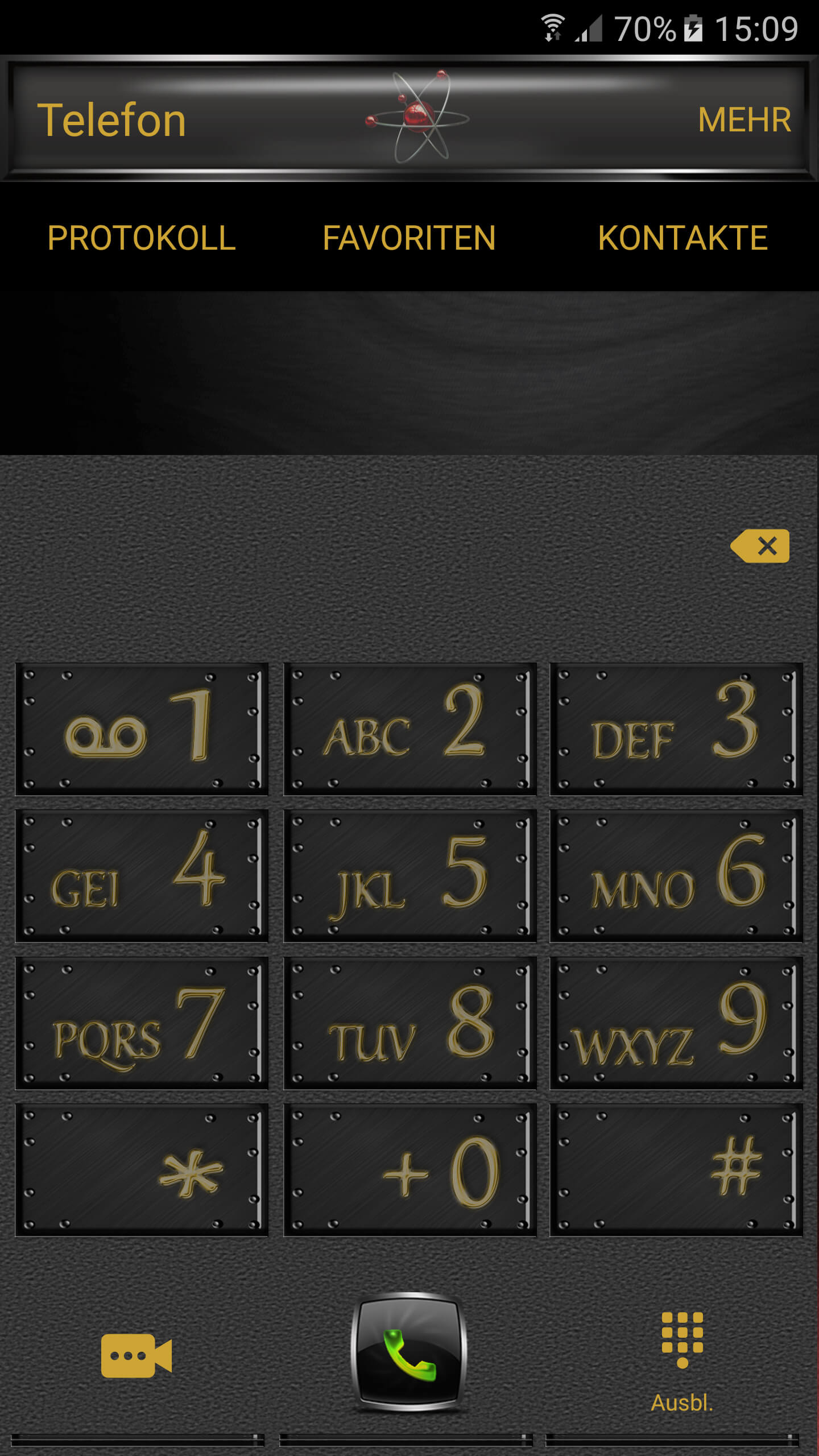
Task: Tap the star key
Action: click(x=142, y=1170)
